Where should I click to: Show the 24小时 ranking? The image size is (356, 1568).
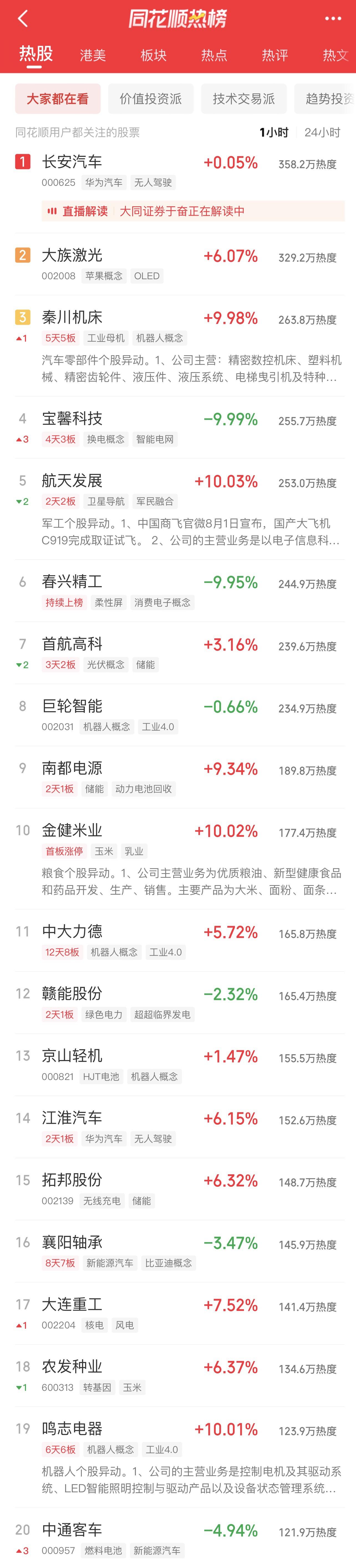coord(322,132)
